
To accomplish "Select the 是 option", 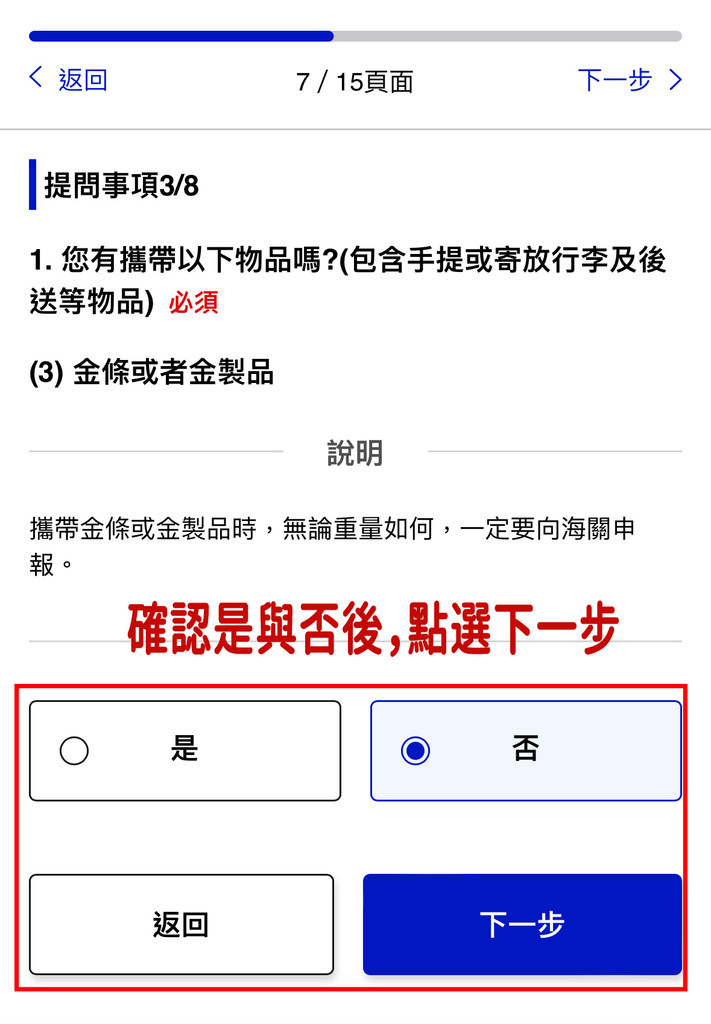I will click(185, 750).
